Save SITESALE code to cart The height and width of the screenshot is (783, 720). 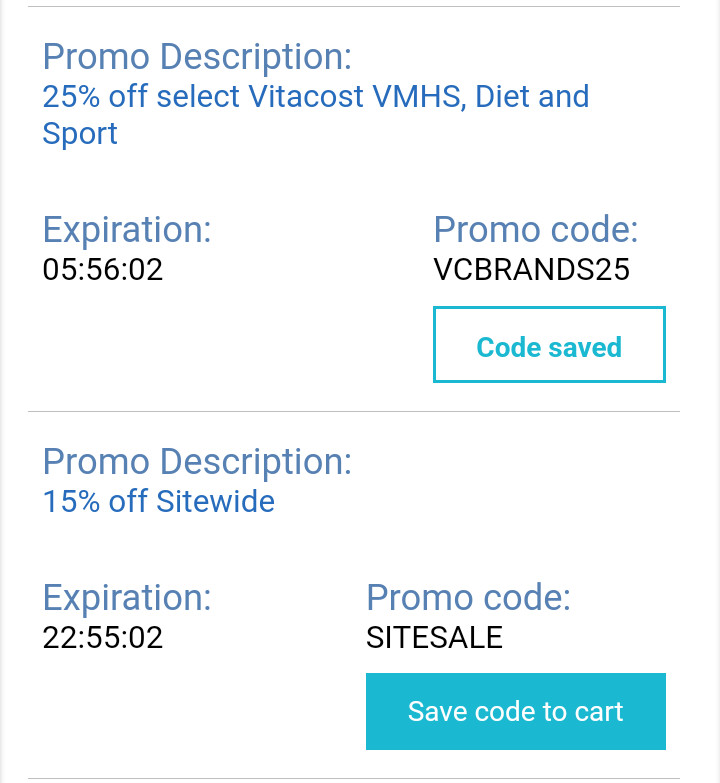click(515, 711)
